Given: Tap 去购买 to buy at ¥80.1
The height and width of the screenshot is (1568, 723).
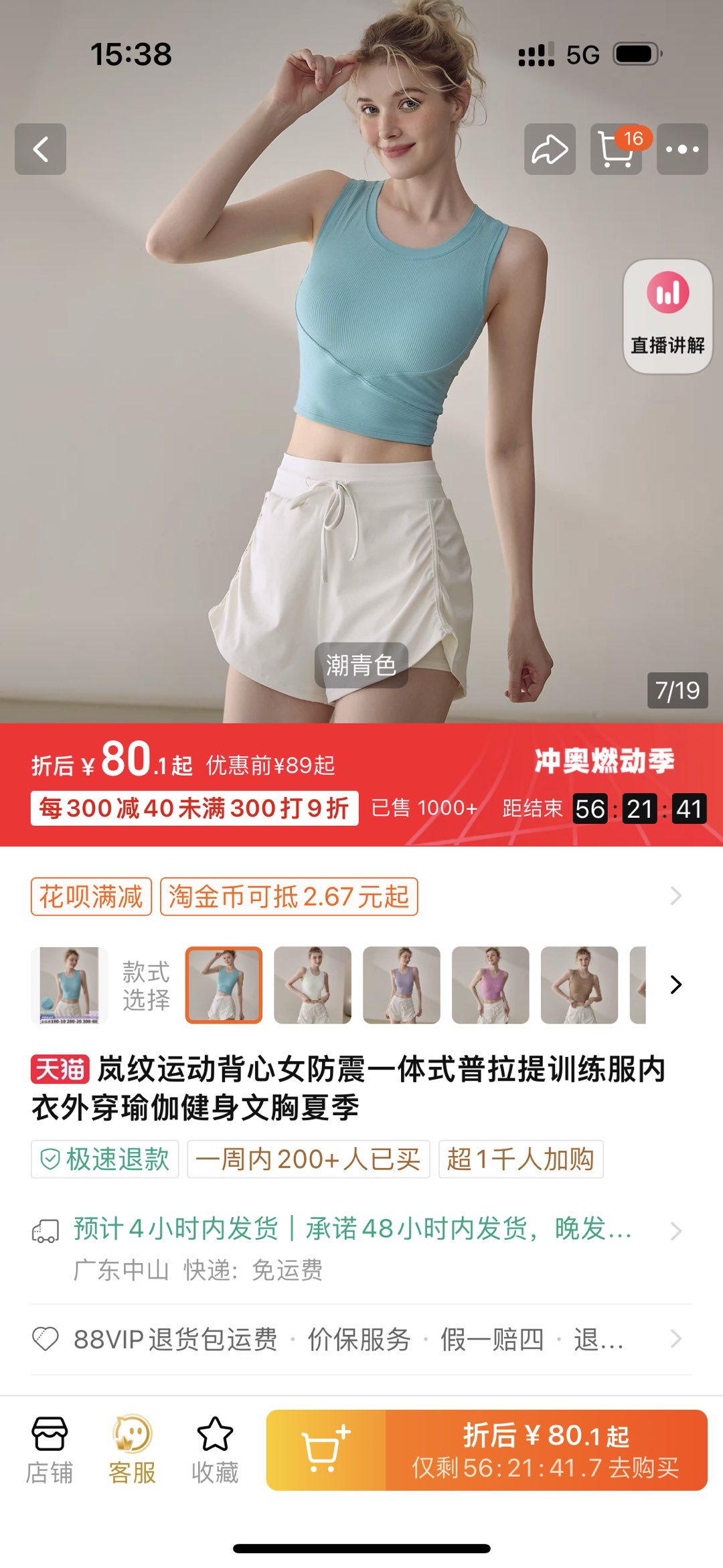Looking at the screenshot, I should [546, 1450].
